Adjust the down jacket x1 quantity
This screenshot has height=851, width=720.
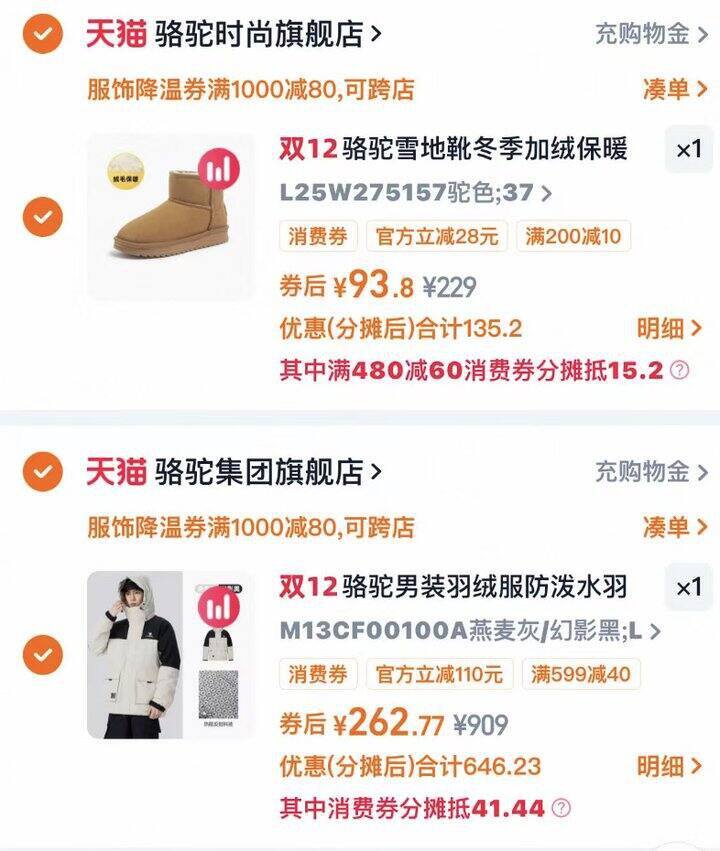pos(689,588)
